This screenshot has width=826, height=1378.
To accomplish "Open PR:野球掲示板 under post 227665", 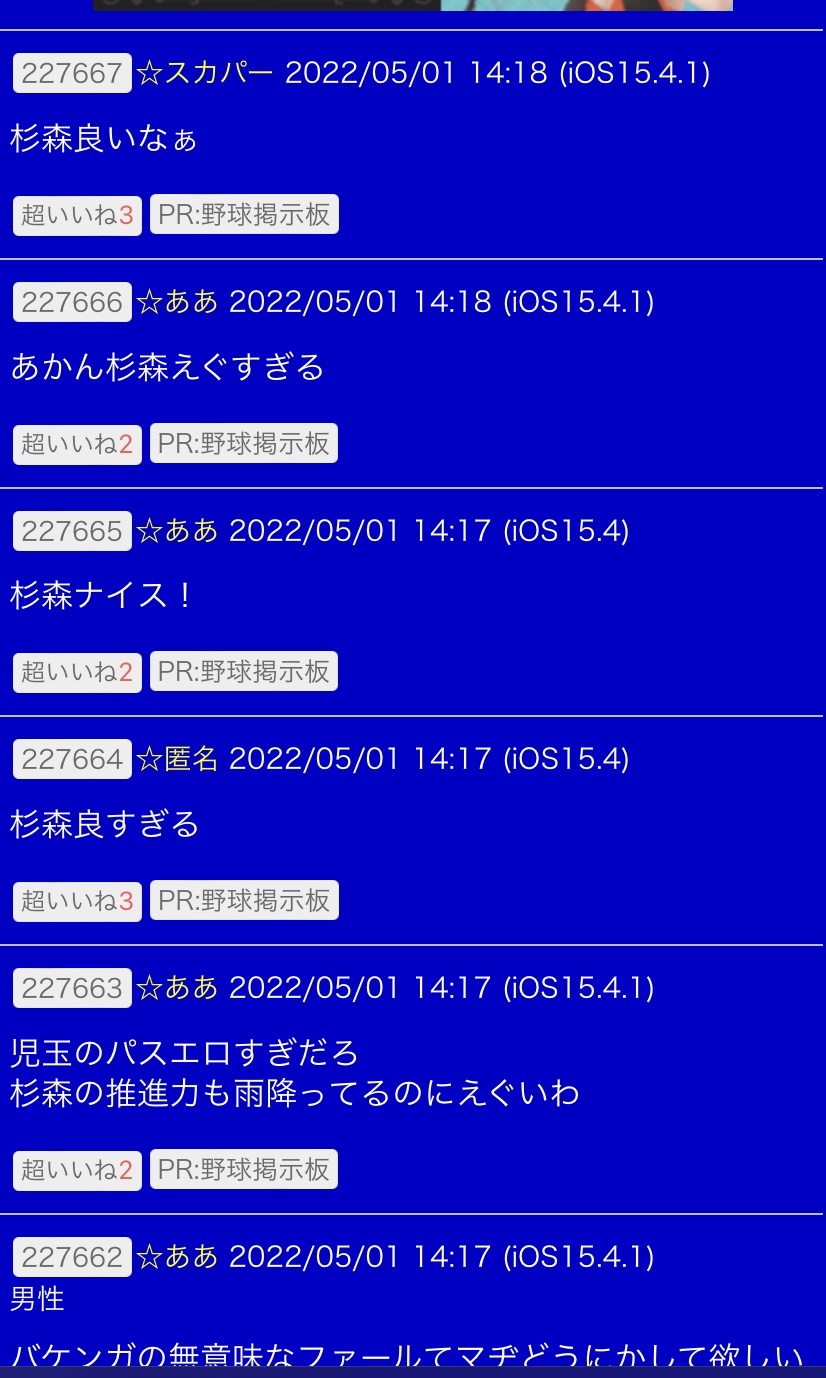I will coord(244,671).
